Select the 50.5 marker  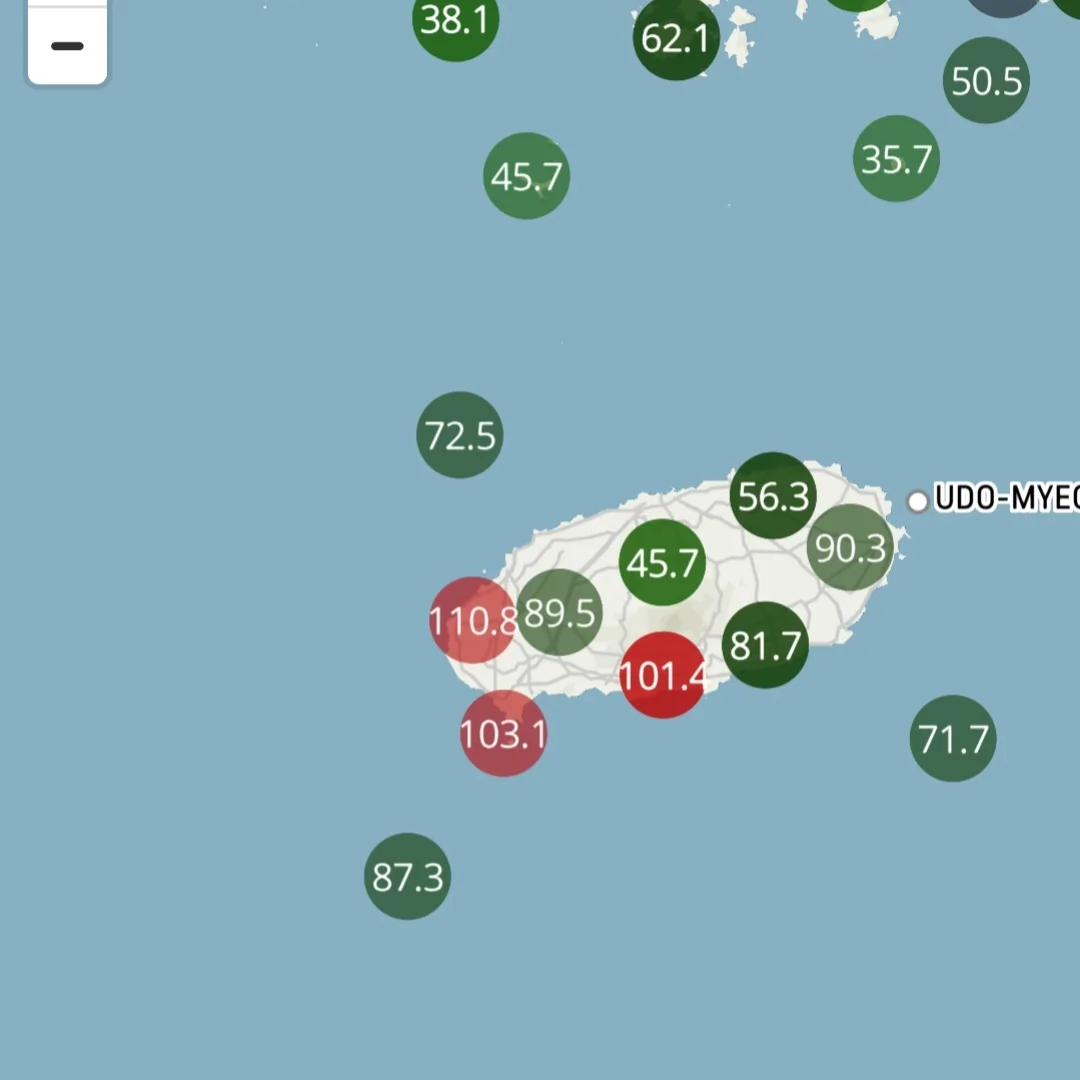point(986,81)
